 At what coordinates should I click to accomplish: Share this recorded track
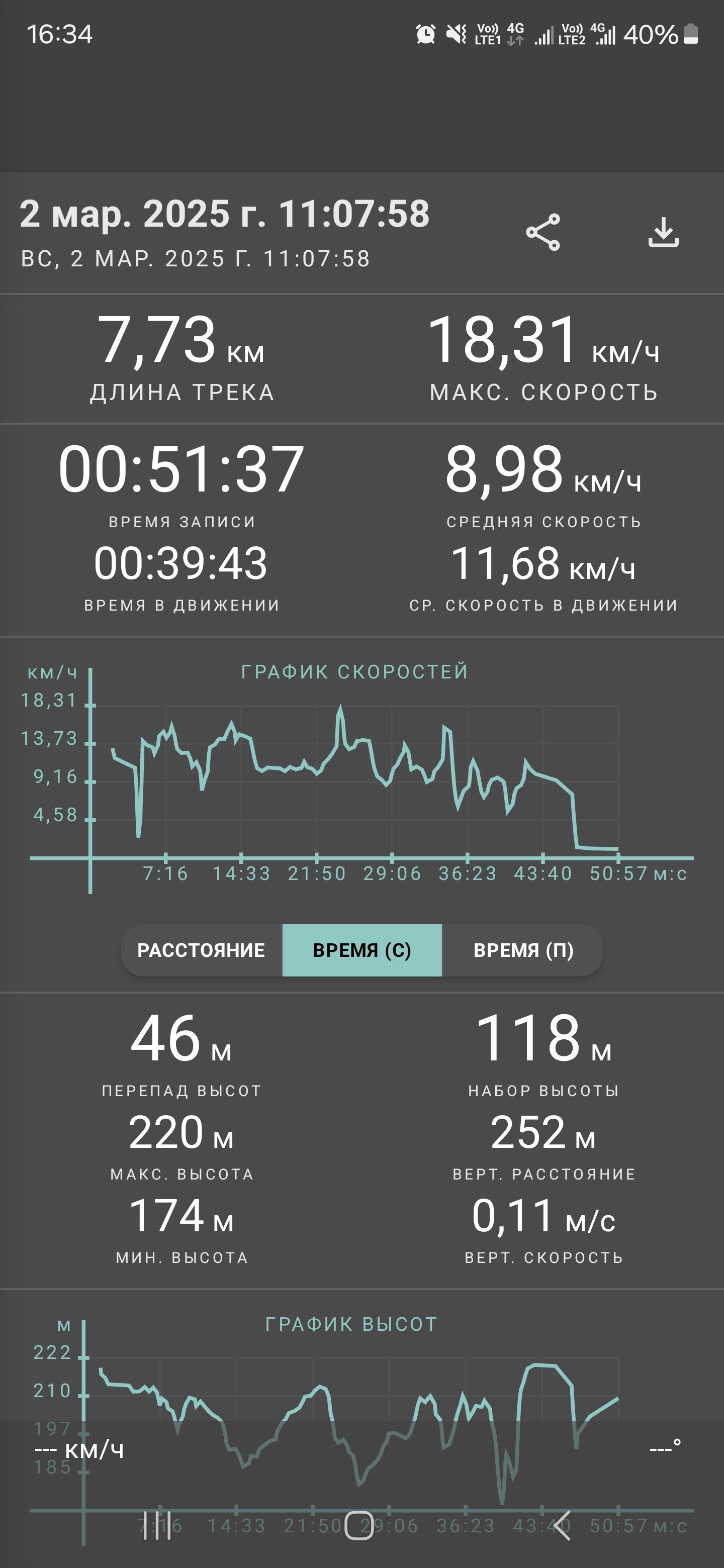[542, 232]
